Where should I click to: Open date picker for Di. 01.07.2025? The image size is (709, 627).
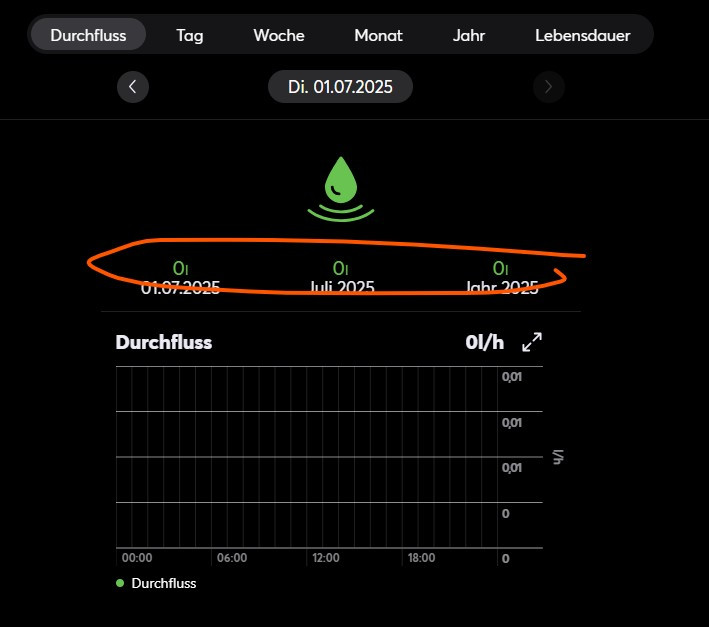tap(340, 87)
